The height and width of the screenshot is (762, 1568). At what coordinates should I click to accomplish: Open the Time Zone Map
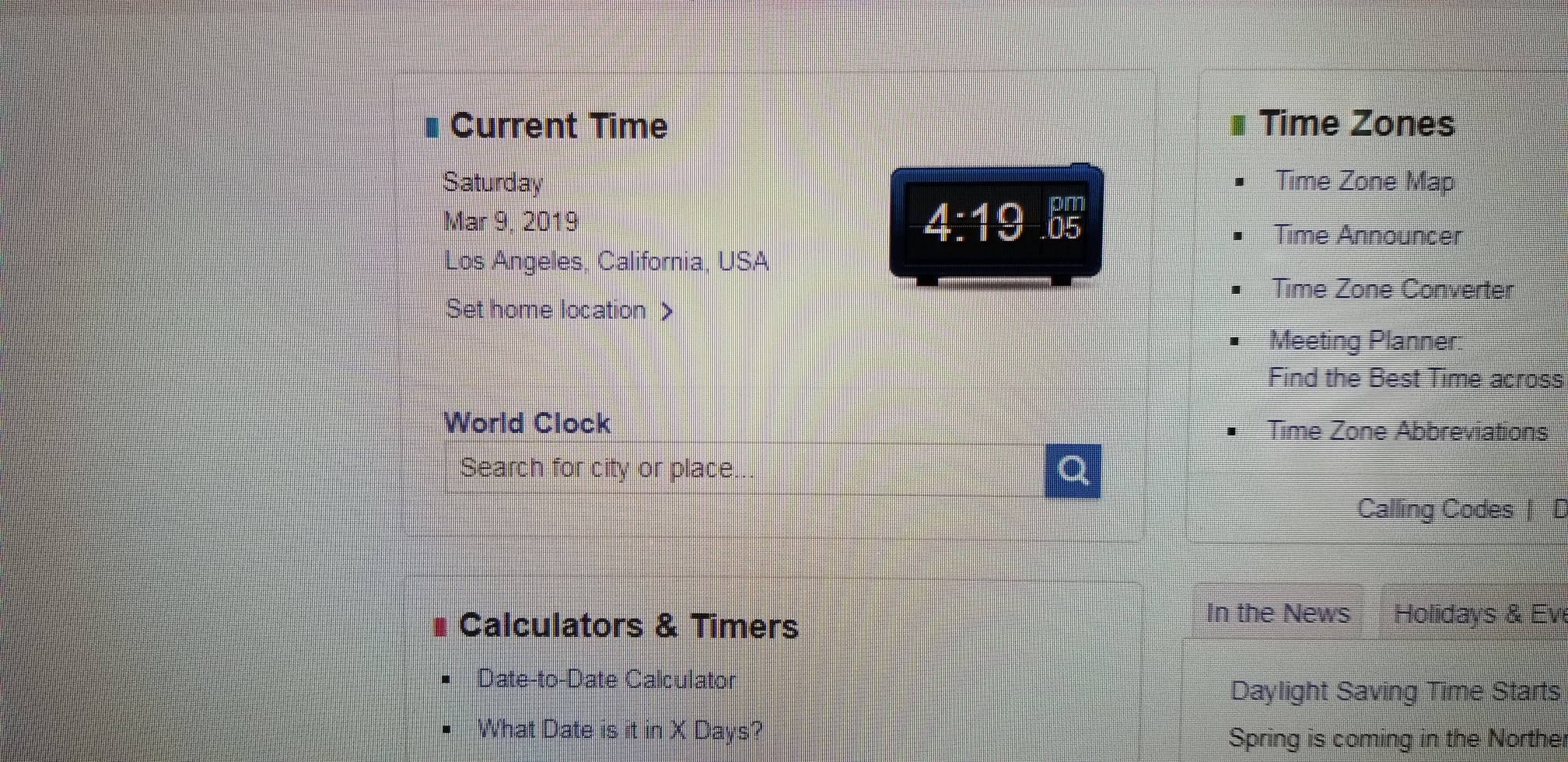1363,182
